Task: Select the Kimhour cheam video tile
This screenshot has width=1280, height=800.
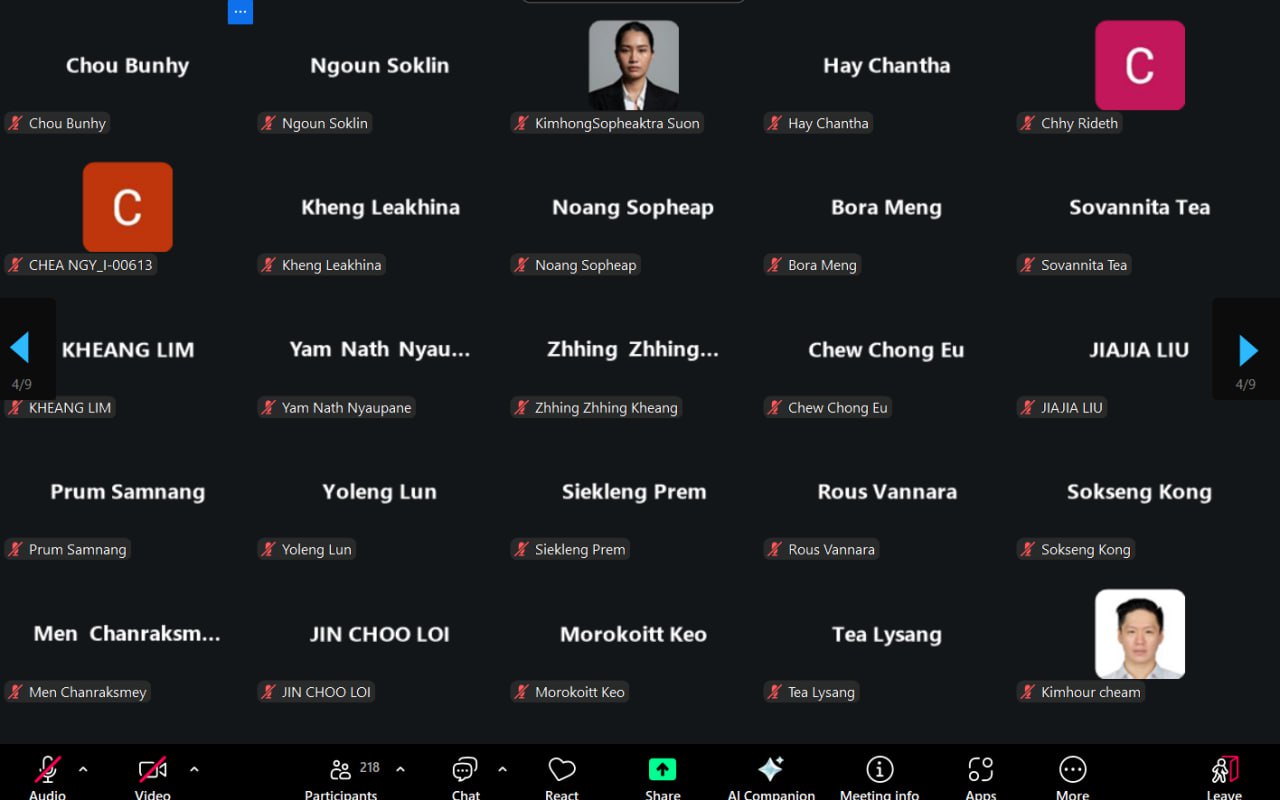Action: 1139,634
